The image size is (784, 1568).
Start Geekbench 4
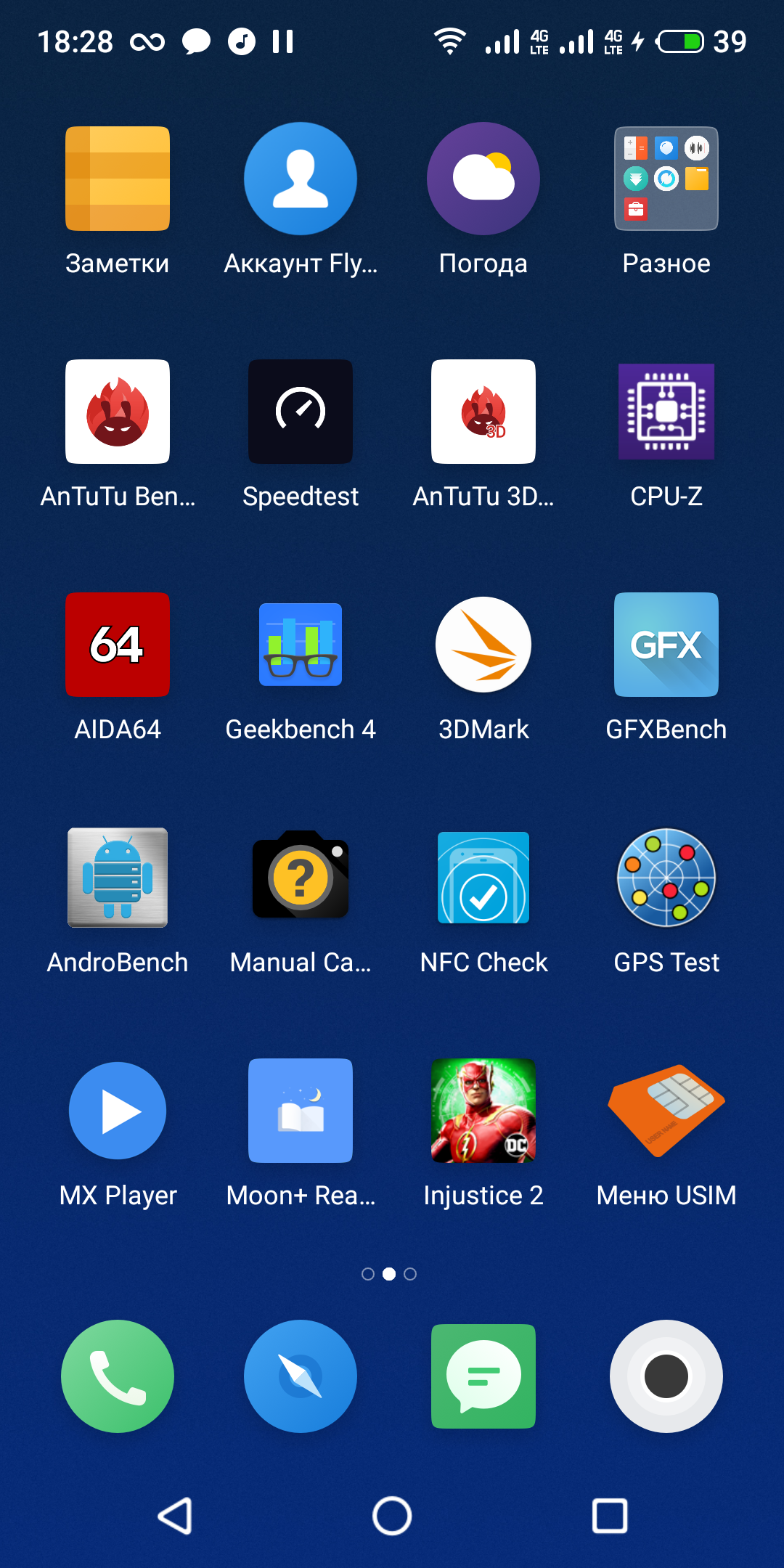pos(301,645)
